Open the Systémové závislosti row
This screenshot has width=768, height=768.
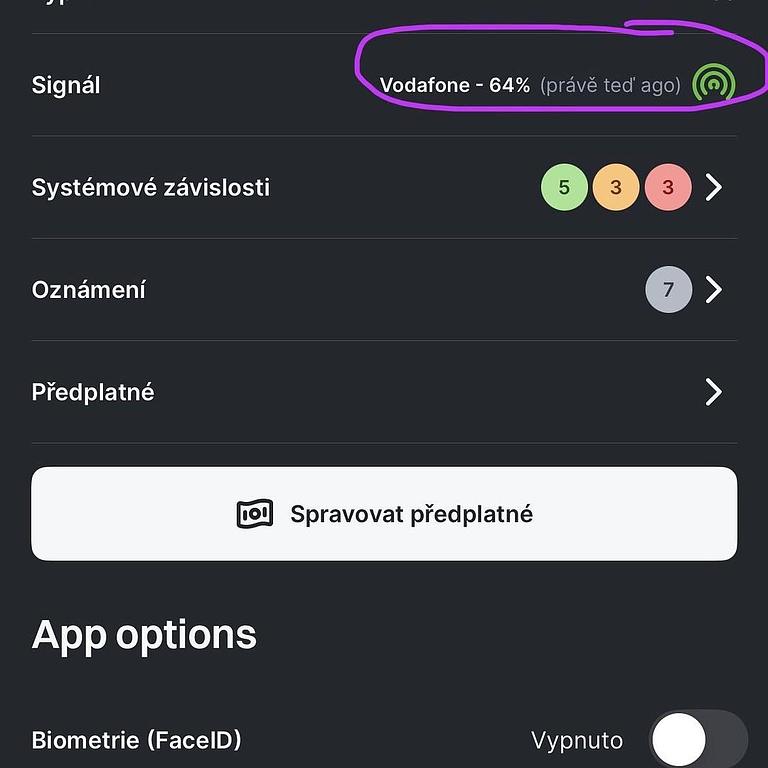(384, 188)
